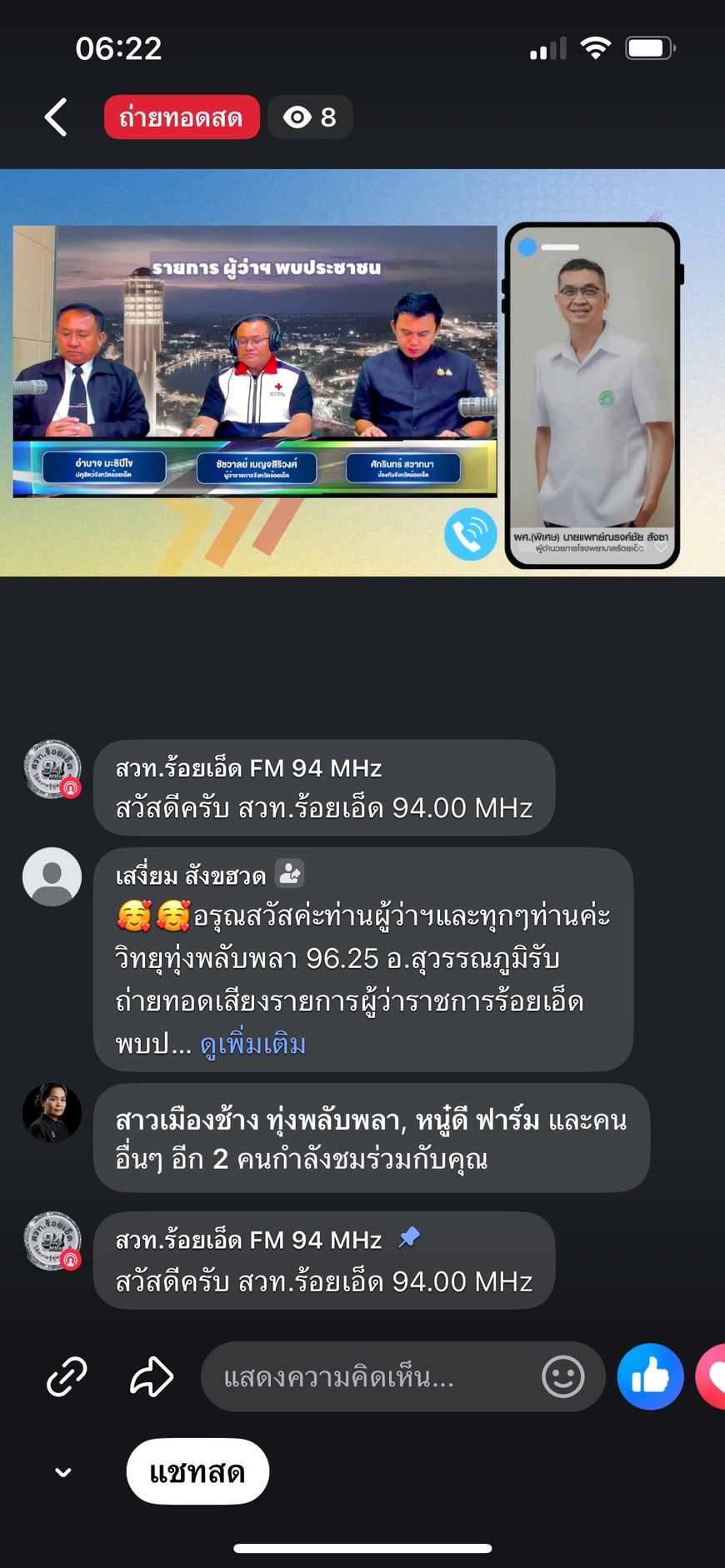Screen dimensions: 725x1568
Task: Expand comment with ดูเพิ่มเติม link
Action: pyautogui.click(x=252, y=1044)
